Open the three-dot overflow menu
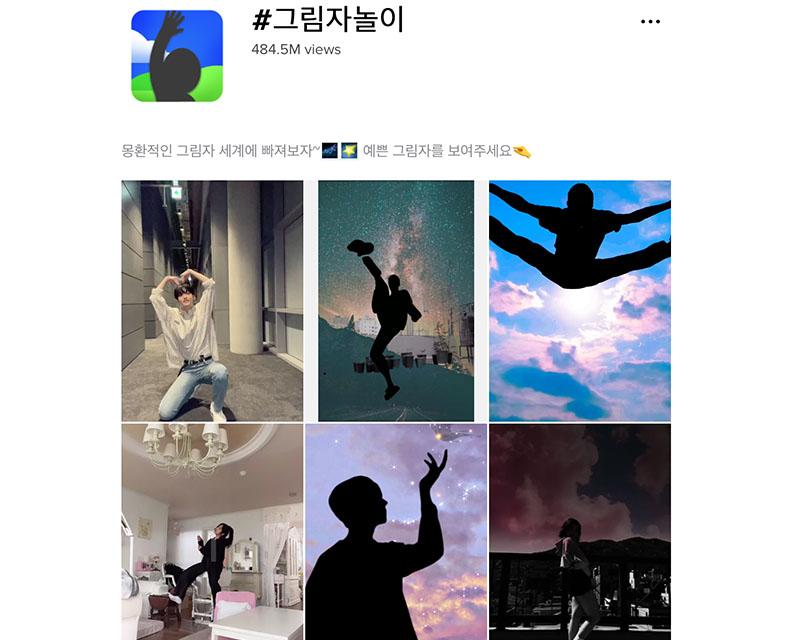This screenshot has width=800, height=640. (650, 22)
